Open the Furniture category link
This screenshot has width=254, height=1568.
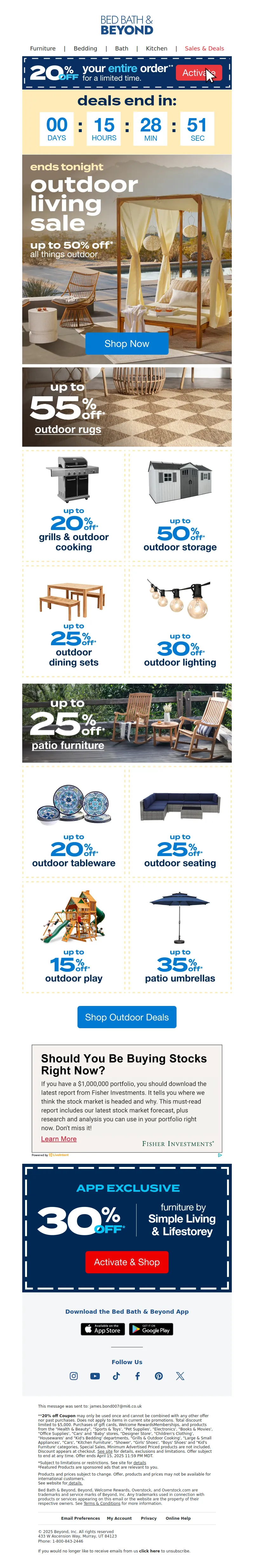43,49
